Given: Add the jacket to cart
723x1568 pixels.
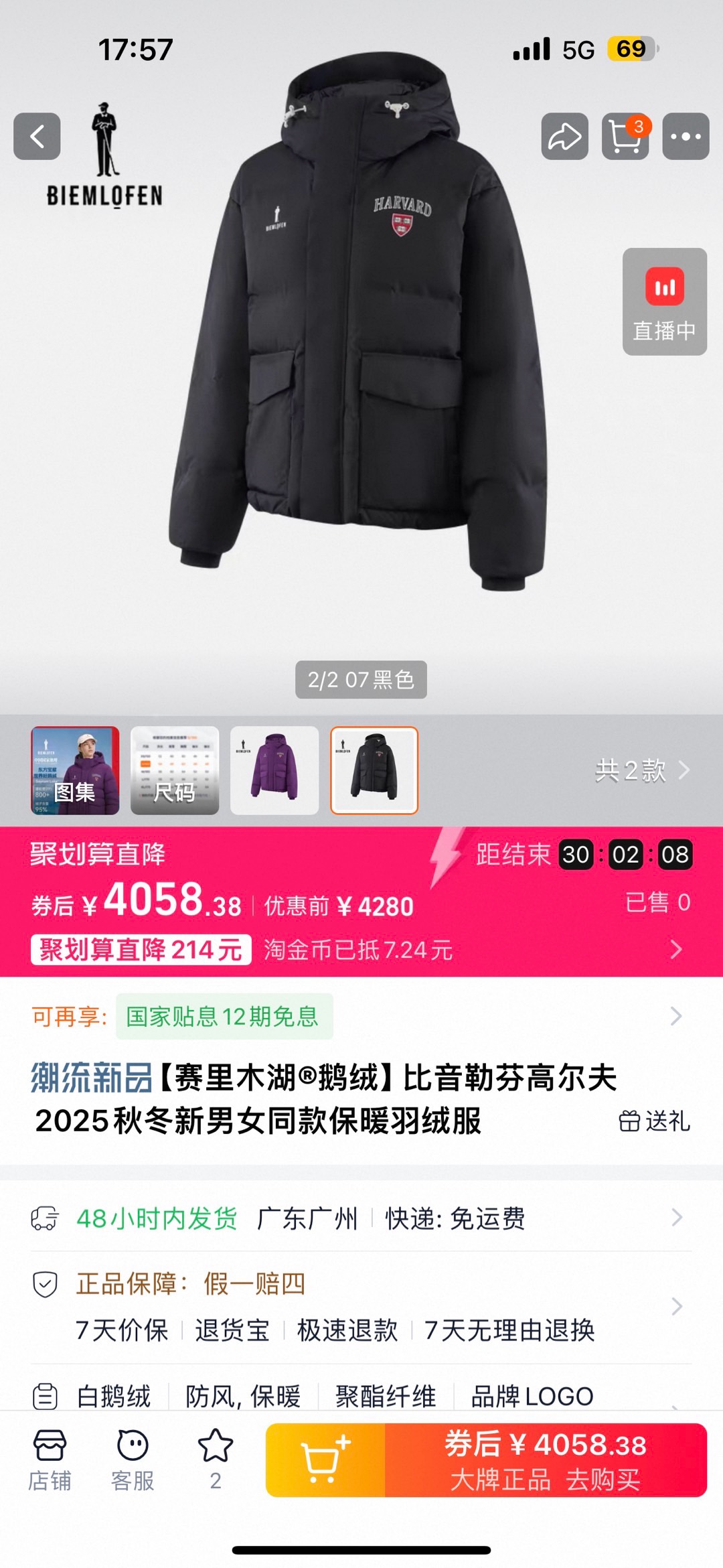Looking at the screenshot, I should pyautogui.click(x=325, y=1460).
